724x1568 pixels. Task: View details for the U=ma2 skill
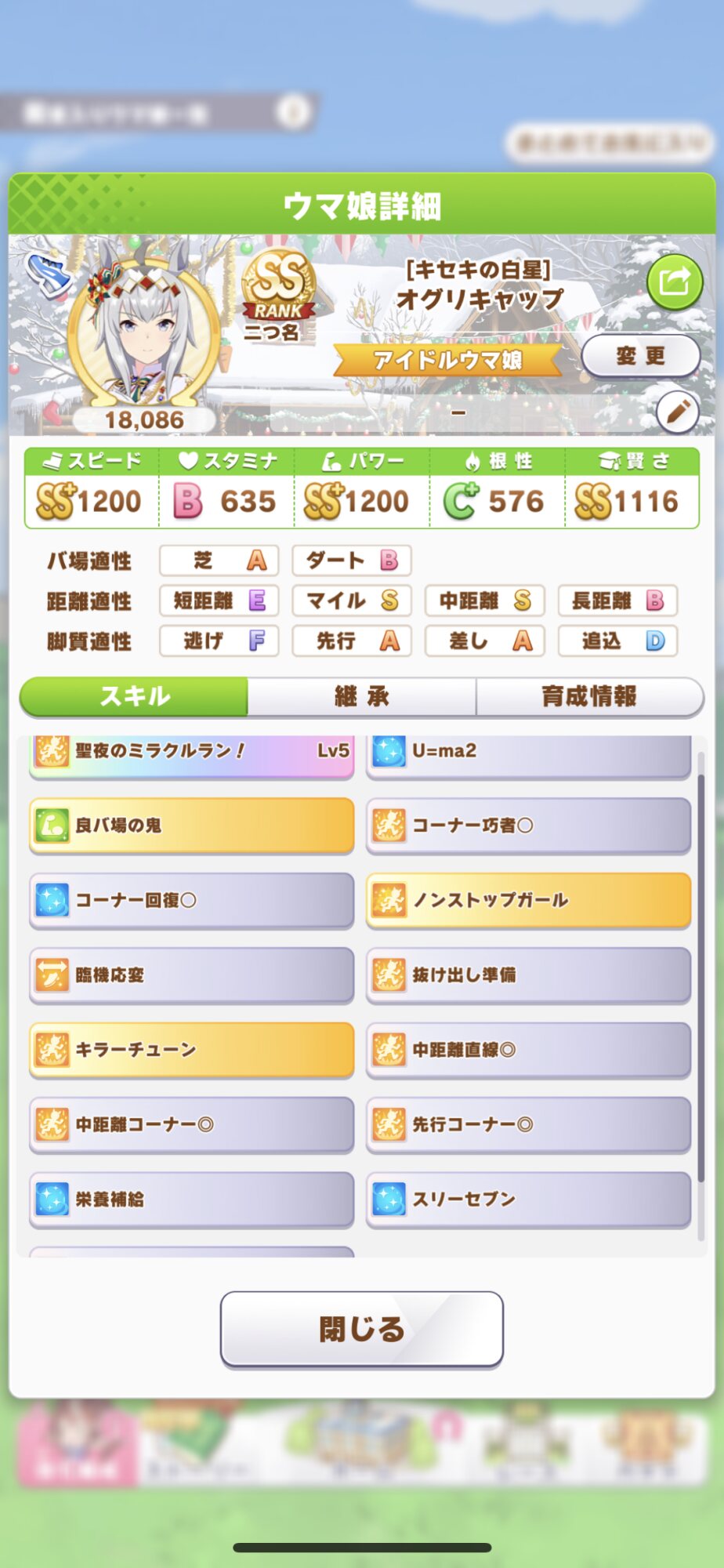click(528, 753)
